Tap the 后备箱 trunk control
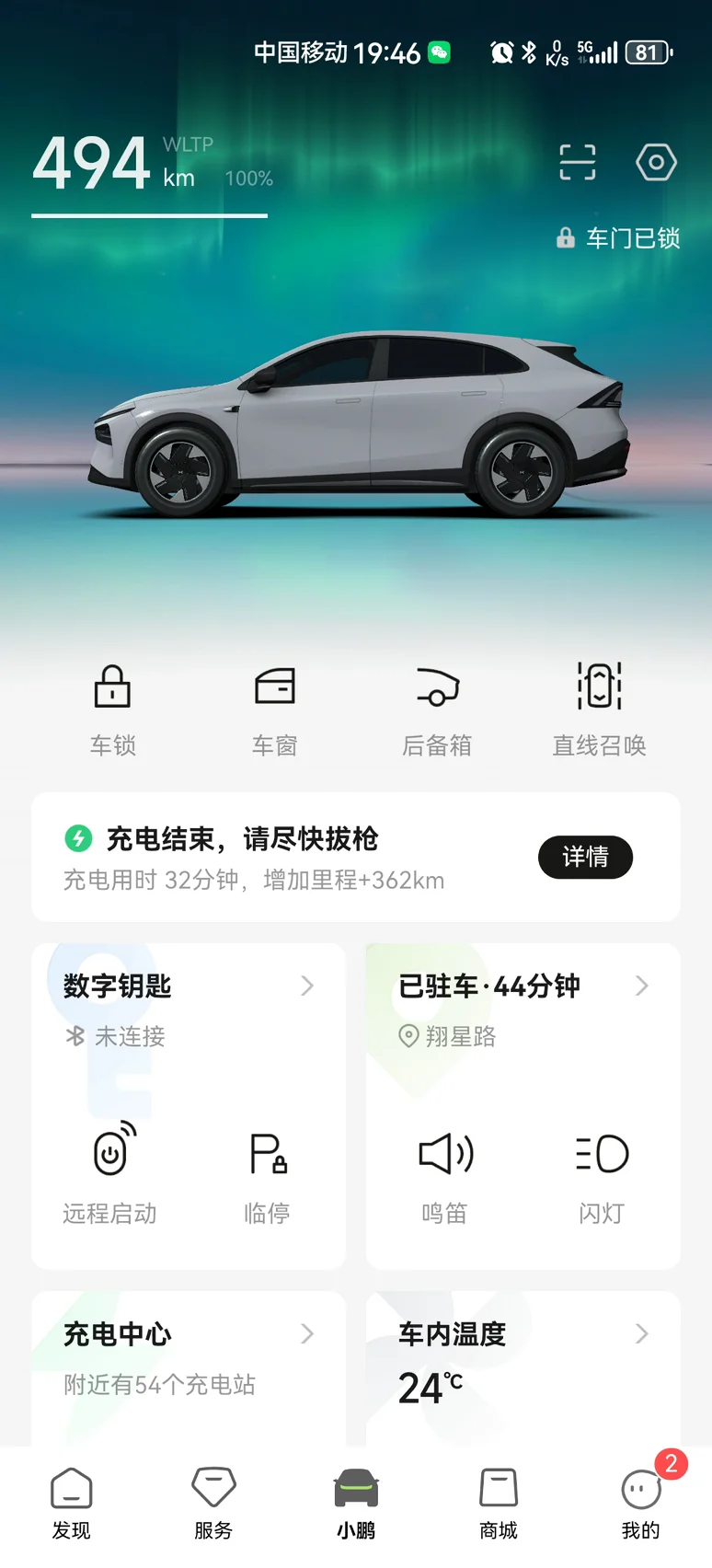 tap(437, 710)
